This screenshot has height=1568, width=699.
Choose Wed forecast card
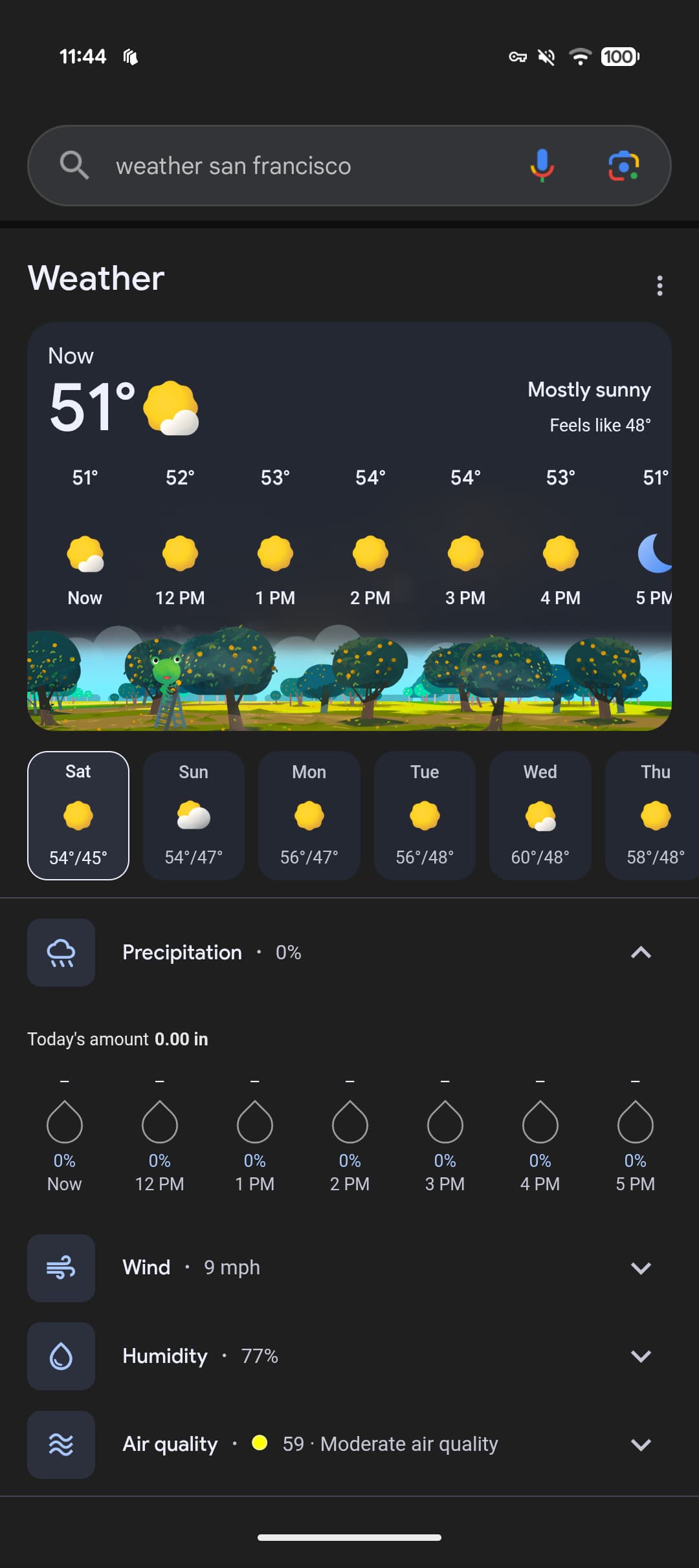(x=540, y=815)
